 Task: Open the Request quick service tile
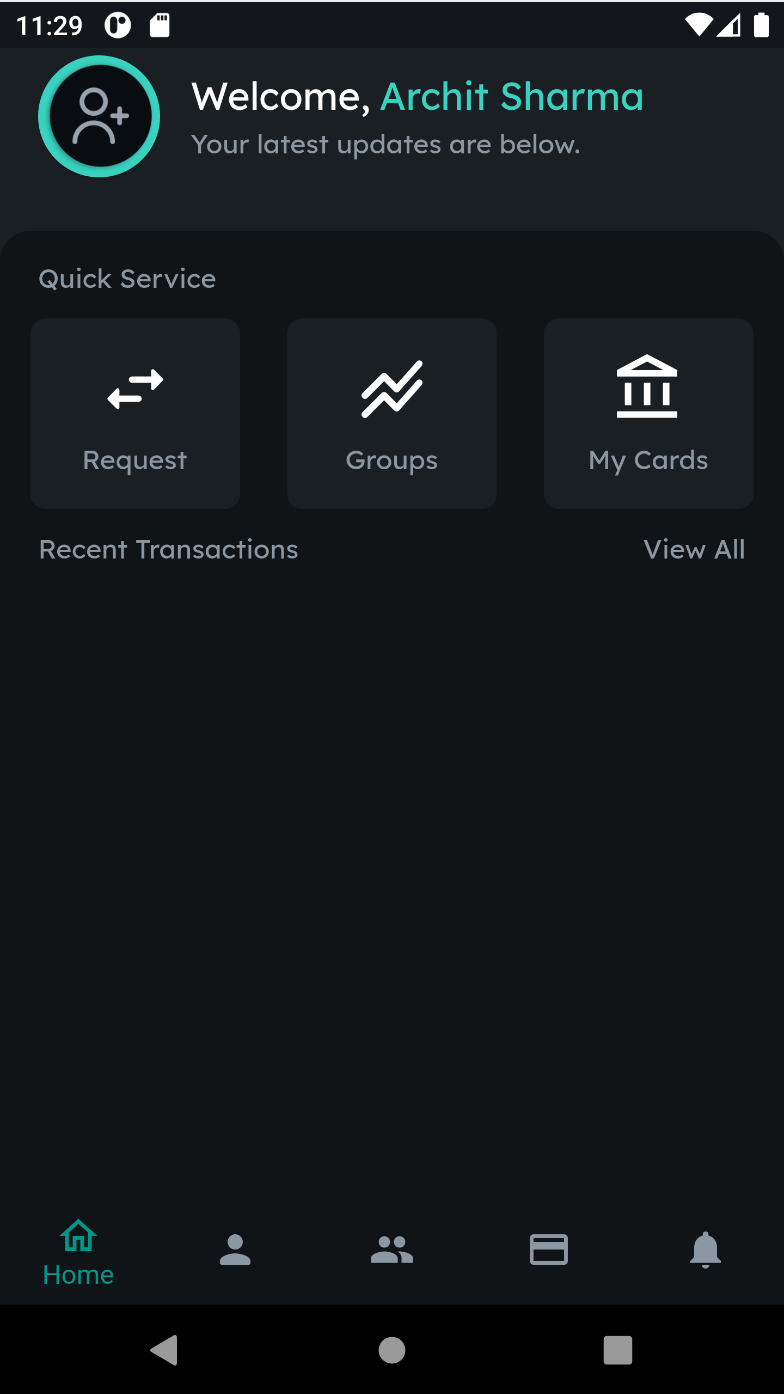point(135,413)
